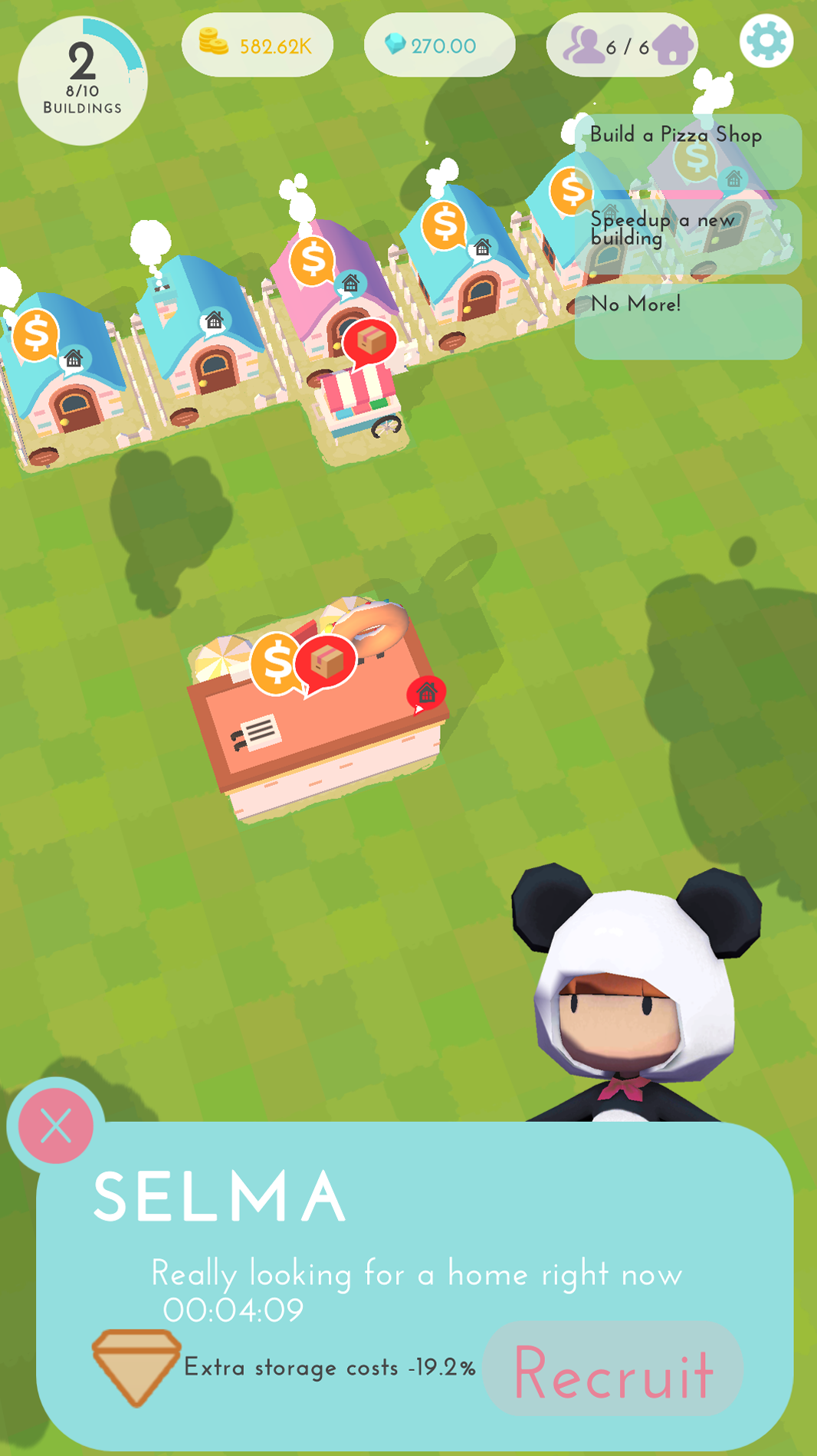
Task: Close the Selma recruit dialog
Action: [x=55, y=1126]
